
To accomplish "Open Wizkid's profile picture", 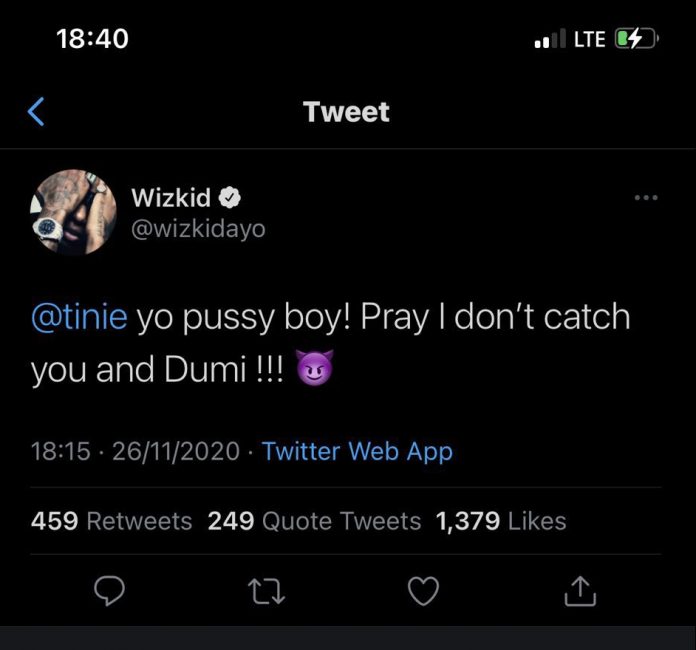I will [72, 212].
